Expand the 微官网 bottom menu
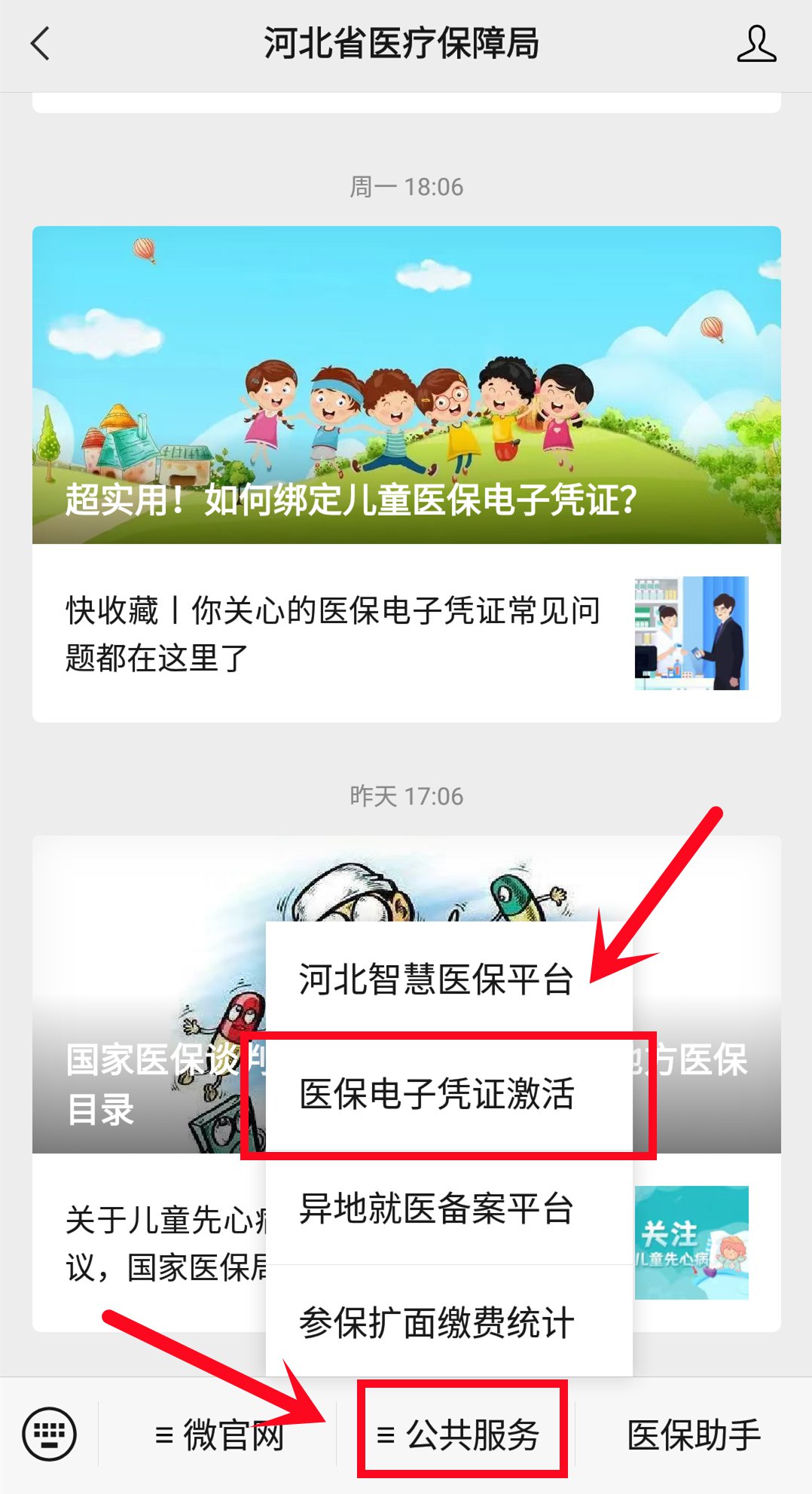The height and width of the screenshot is (1494, 812). coord(219,1434)
